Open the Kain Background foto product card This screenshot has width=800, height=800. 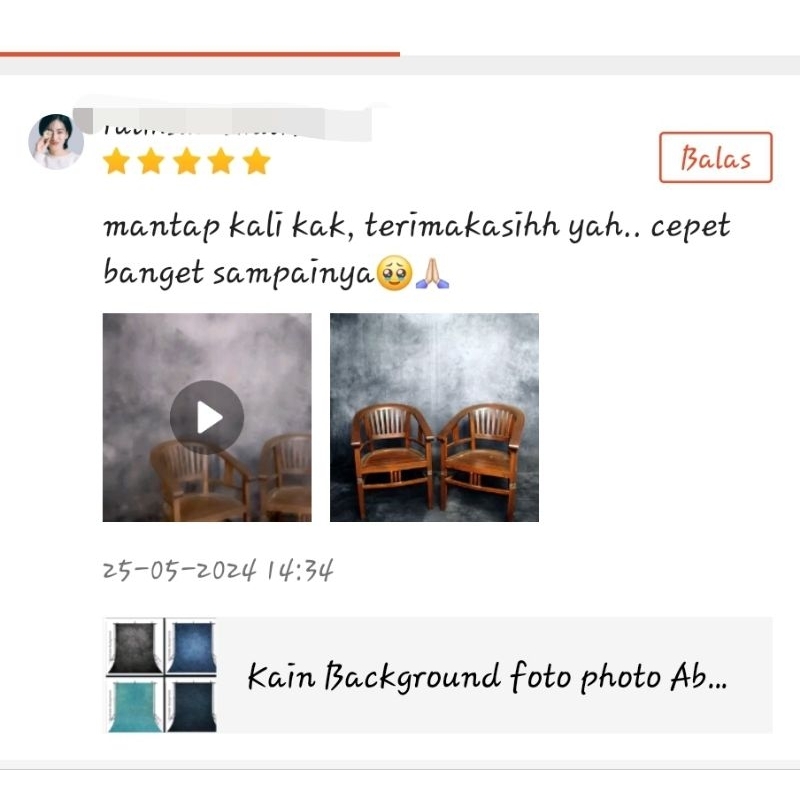(438, 676)
